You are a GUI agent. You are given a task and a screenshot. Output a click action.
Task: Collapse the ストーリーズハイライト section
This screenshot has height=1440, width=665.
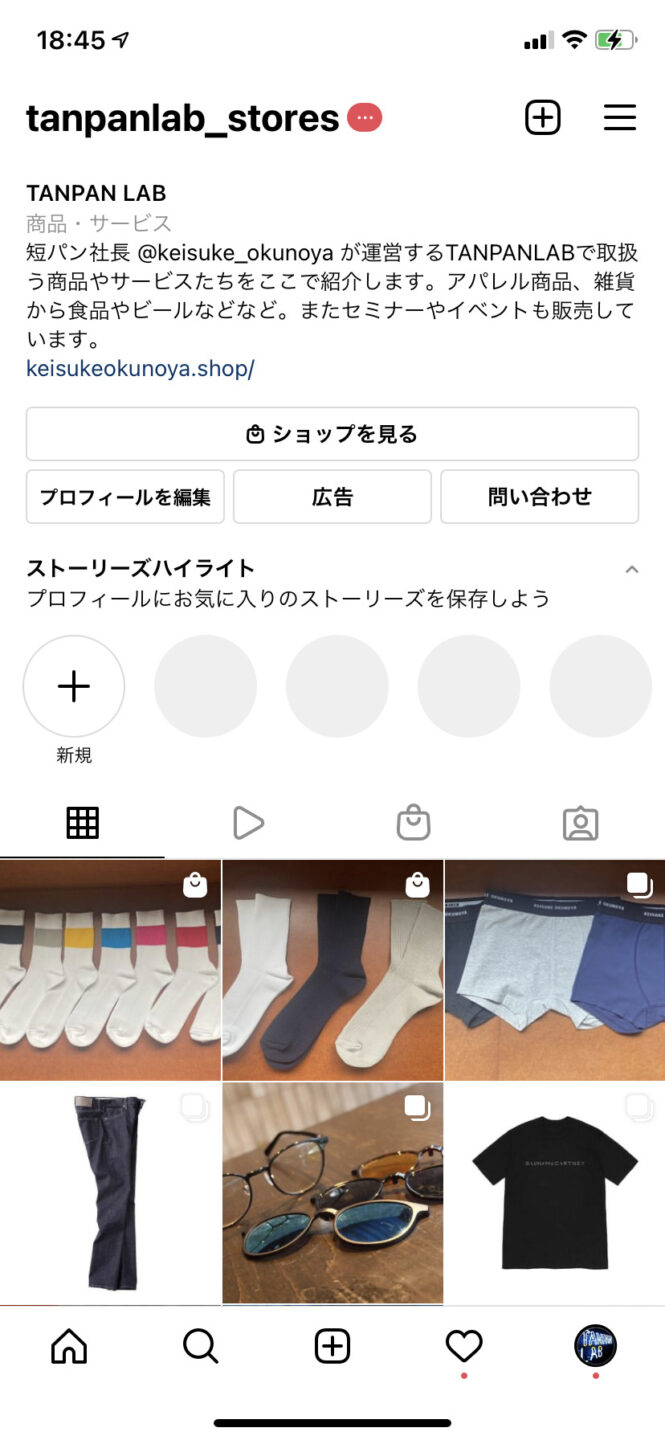click(x=631, y=569)
